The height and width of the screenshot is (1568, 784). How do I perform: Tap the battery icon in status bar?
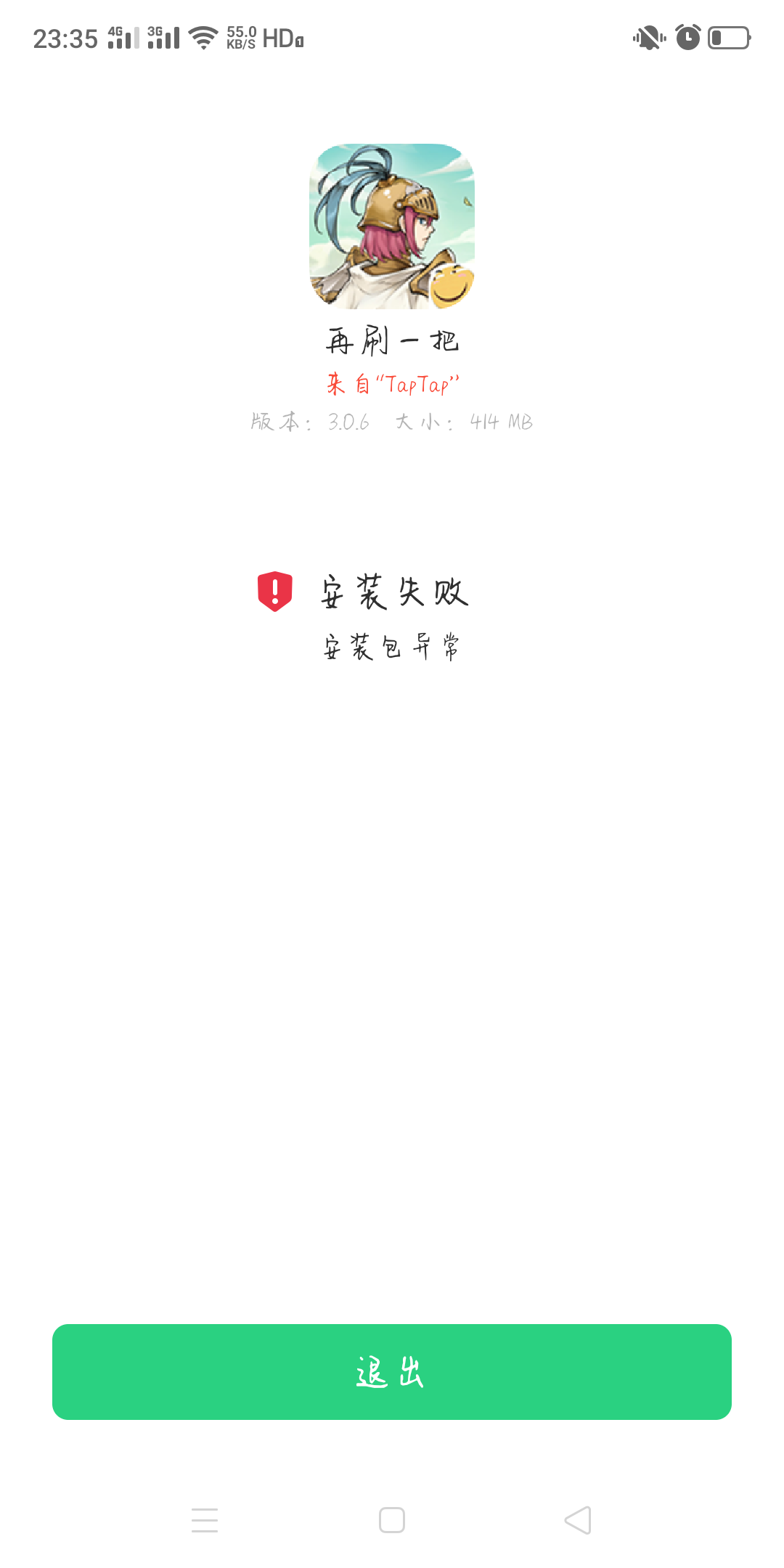pos(730,36)
